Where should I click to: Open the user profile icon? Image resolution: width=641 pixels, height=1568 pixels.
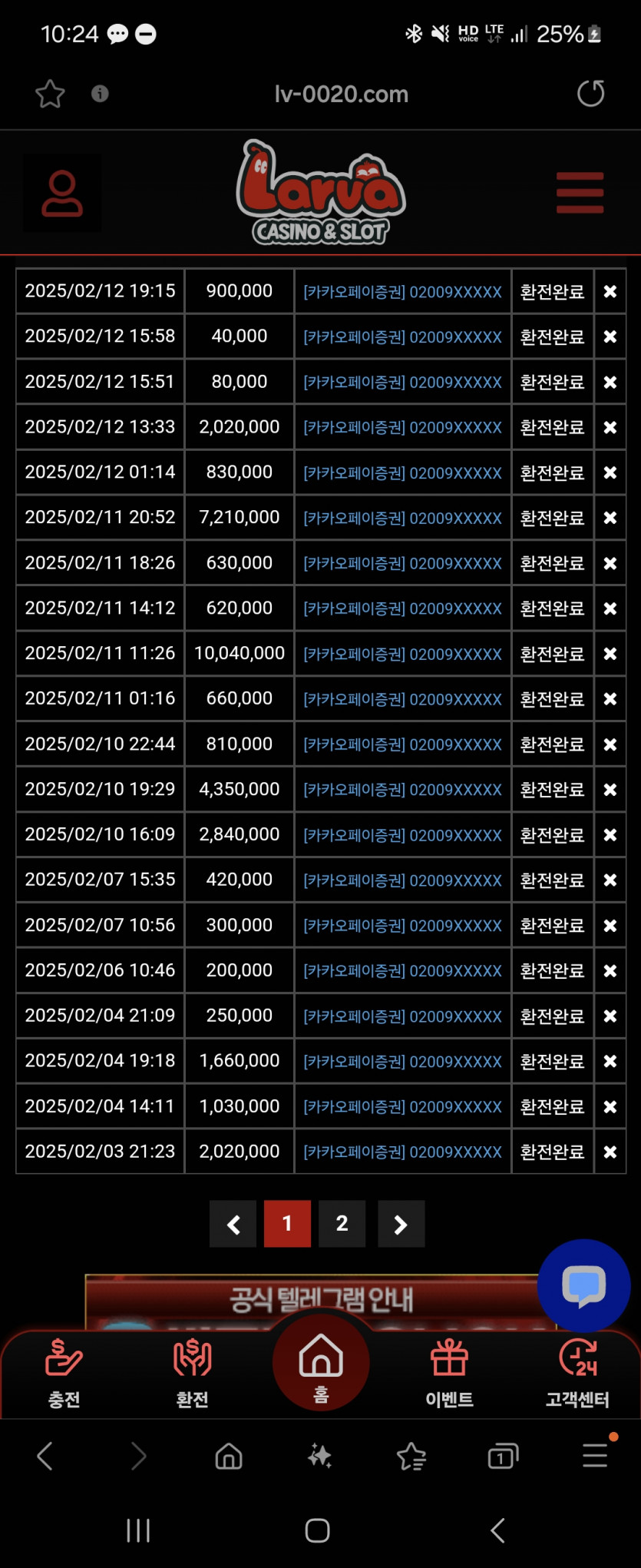pyautogui.click(x=62, y=194)
